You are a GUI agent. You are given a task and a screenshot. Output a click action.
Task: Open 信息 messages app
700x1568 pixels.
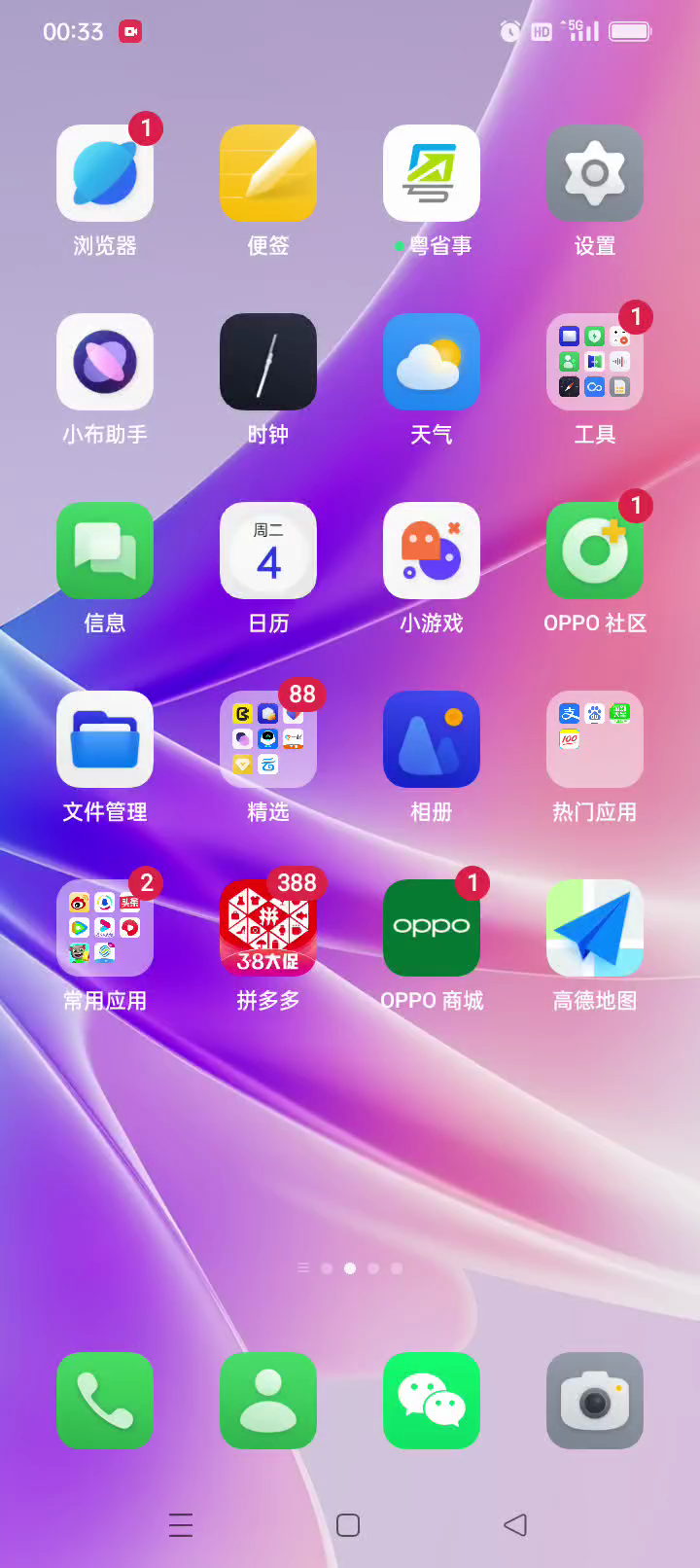coord(105,551)
